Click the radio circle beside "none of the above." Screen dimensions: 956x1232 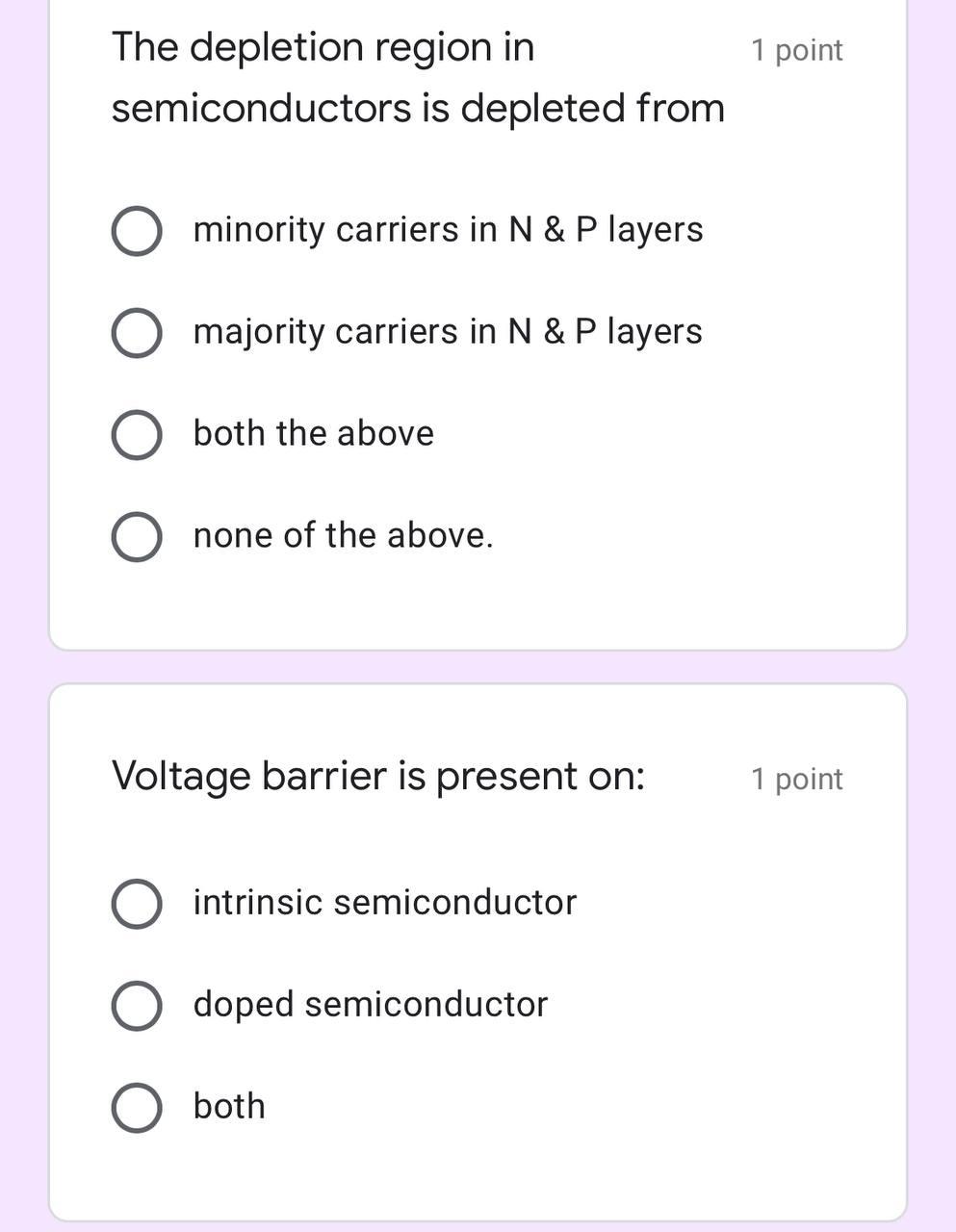(x=136, y=535)
